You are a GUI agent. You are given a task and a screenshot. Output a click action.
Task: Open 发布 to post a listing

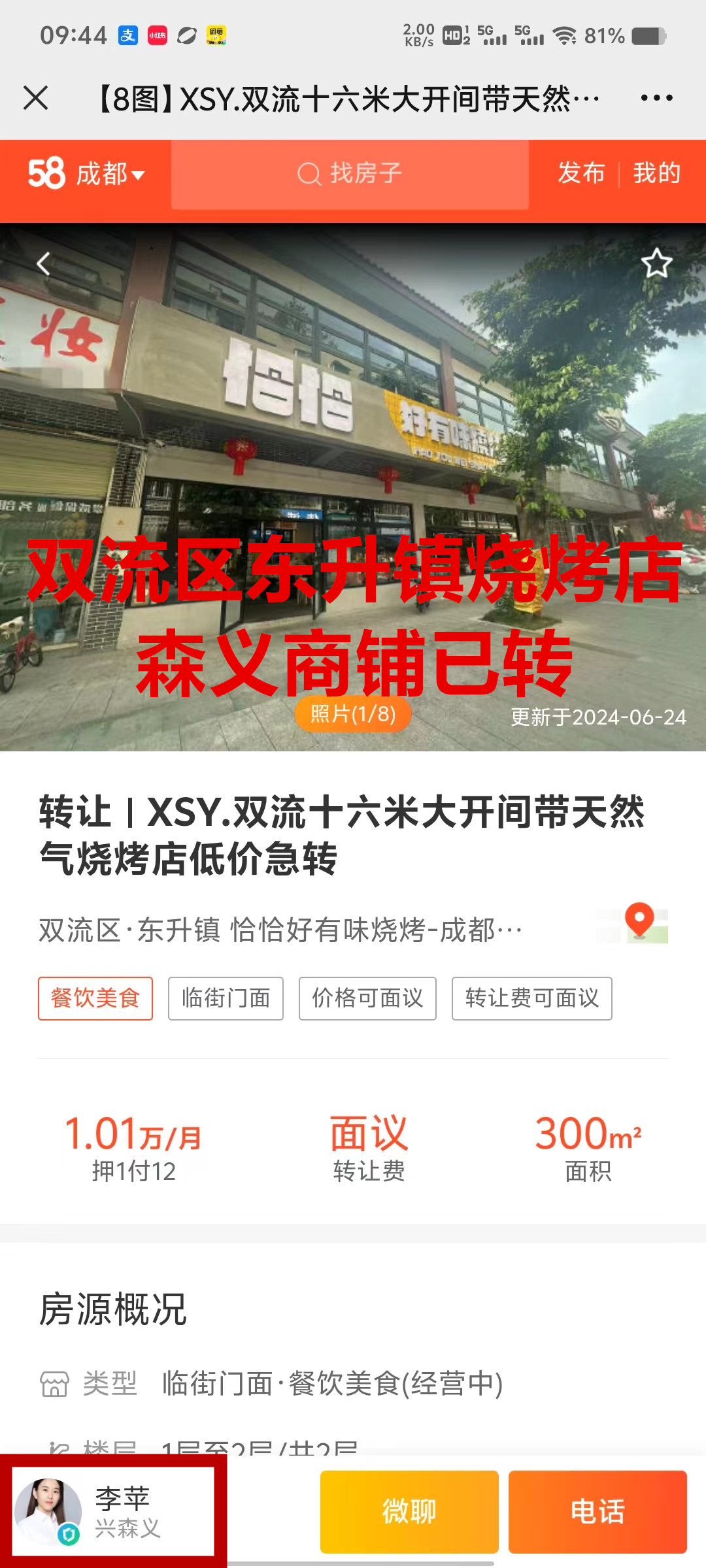(580, 173)
